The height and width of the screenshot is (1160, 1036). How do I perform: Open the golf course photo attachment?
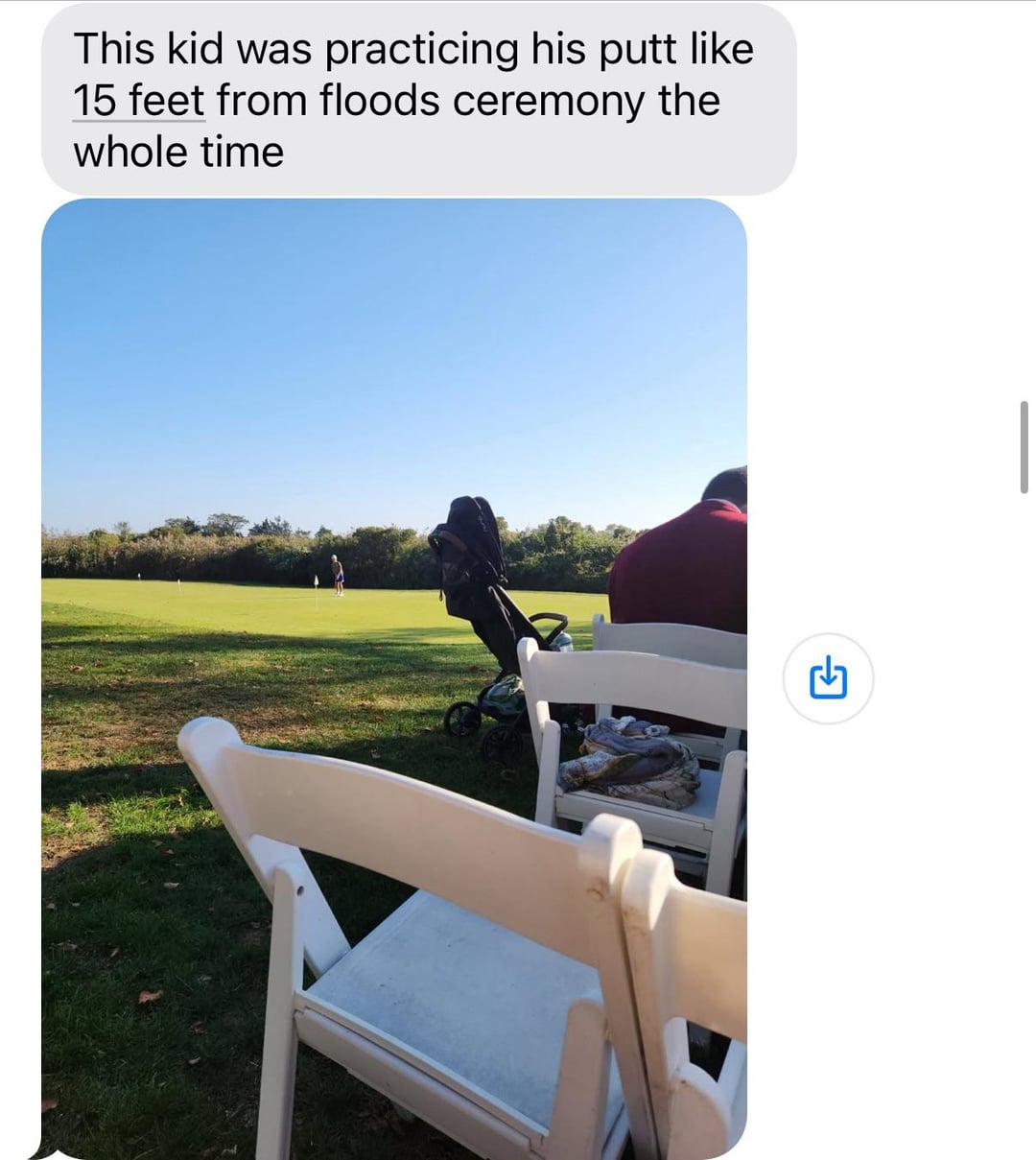393,672
